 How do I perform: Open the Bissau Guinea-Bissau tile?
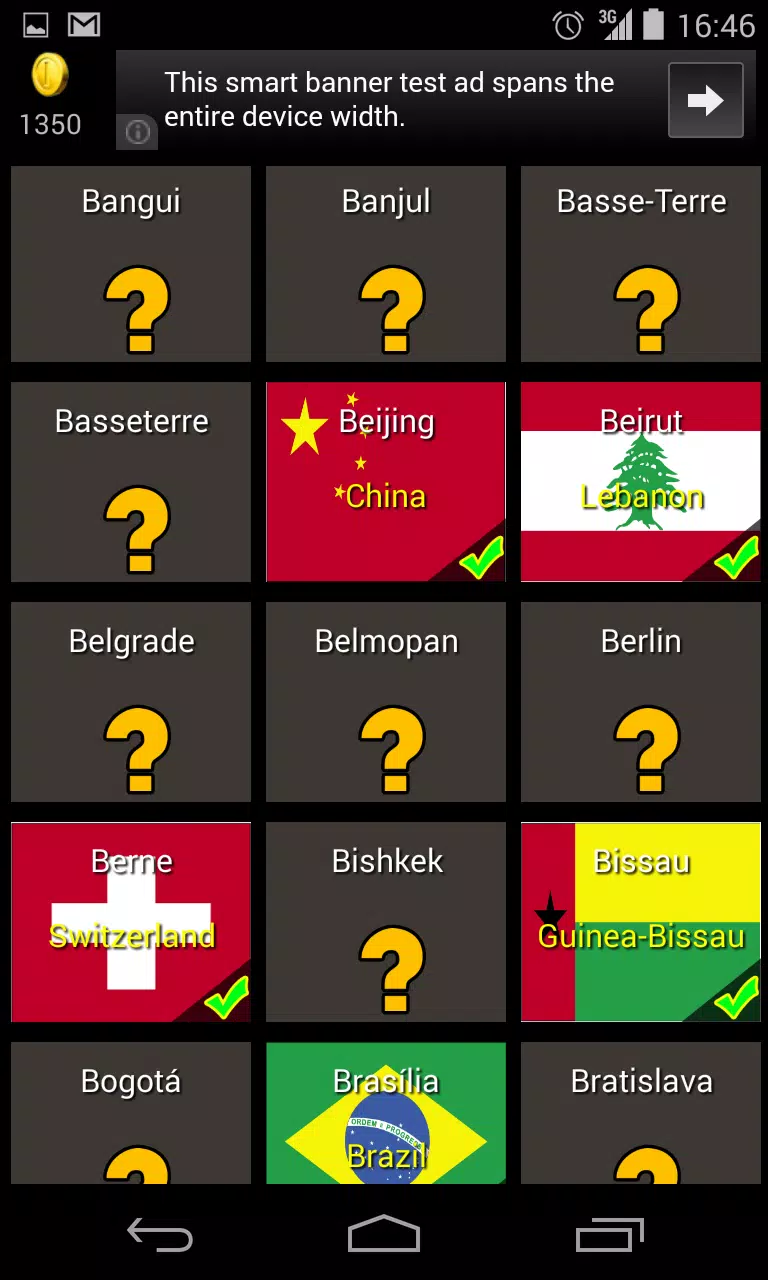[x=641, y=922]
